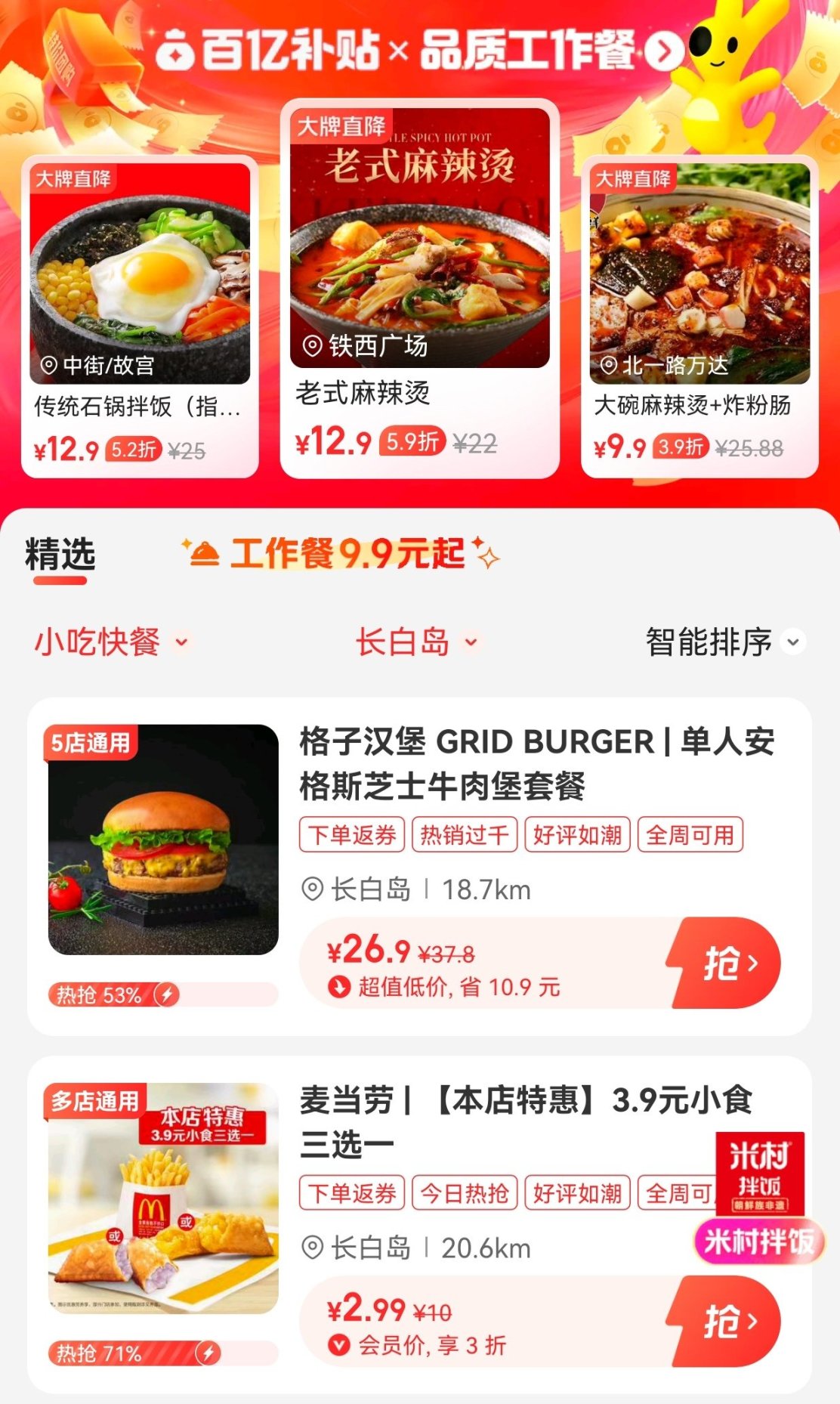This screenshot has width=840, height=1404.
Task: Open the 传统石锅拌饭 deal card
Action: (140, 317)
